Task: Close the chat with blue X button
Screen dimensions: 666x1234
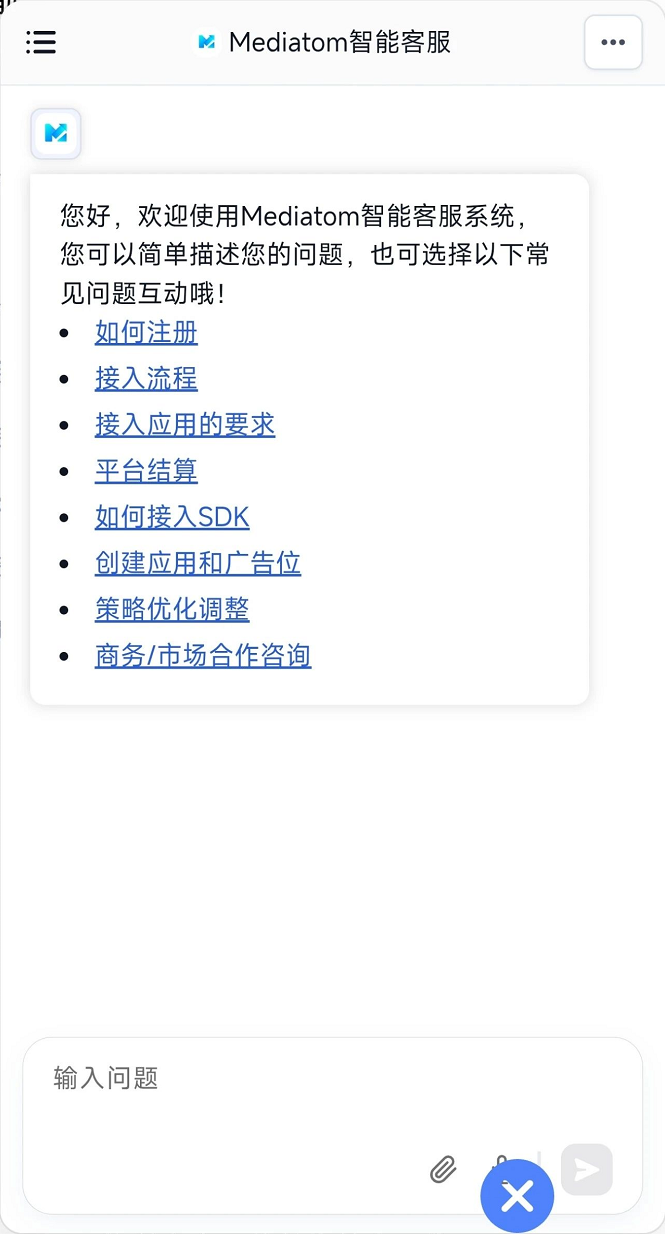Action: tap(517, 1196)
